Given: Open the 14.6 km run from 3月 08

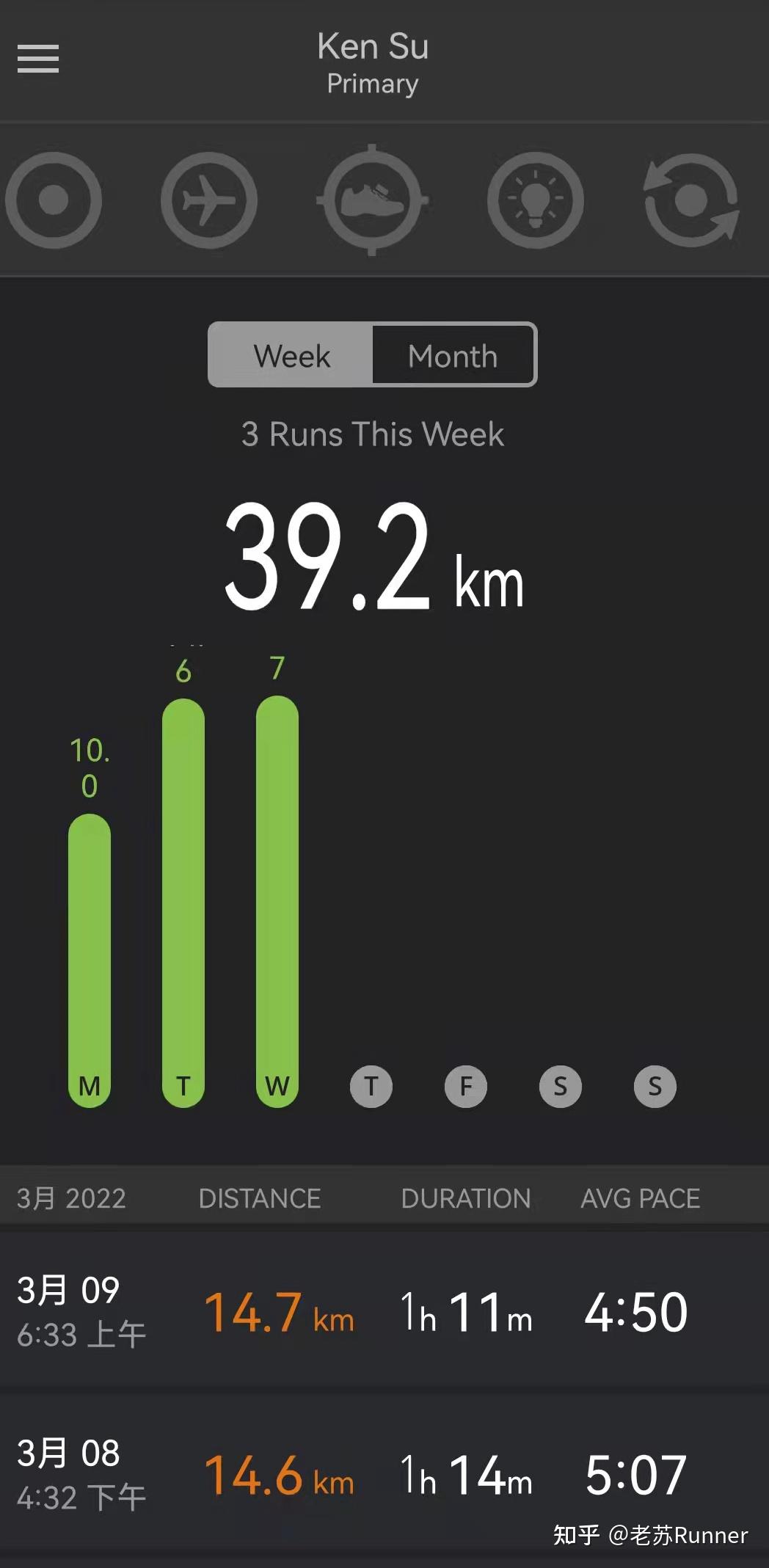Looking at the screenshot, I should (384, 1474).
